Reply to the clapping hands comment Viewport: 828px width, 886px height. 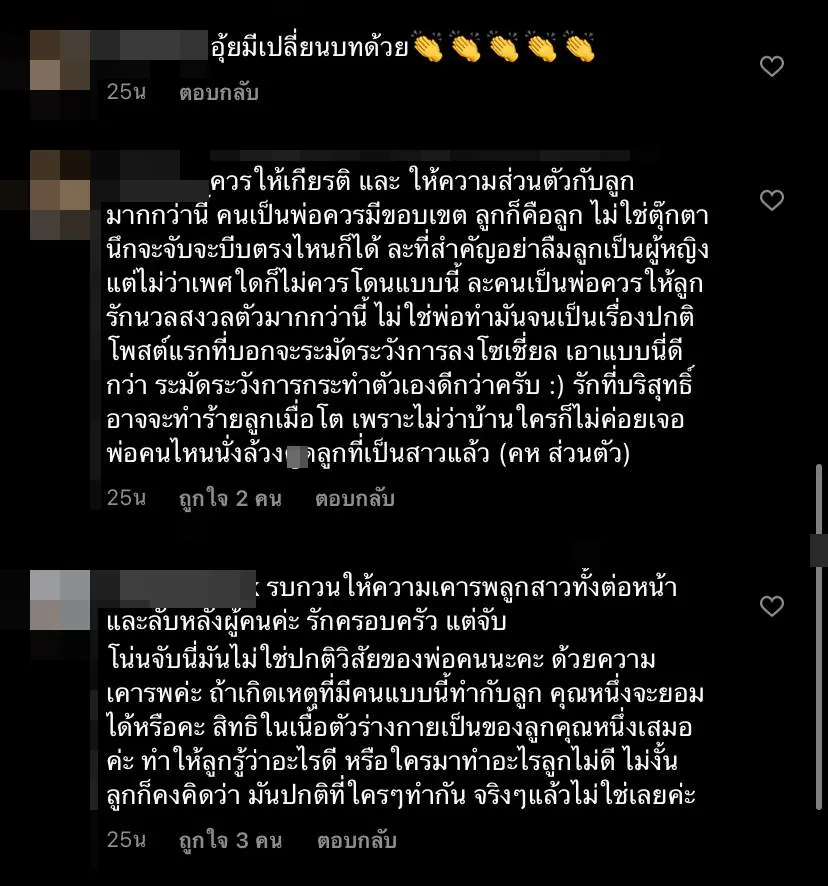218,93
